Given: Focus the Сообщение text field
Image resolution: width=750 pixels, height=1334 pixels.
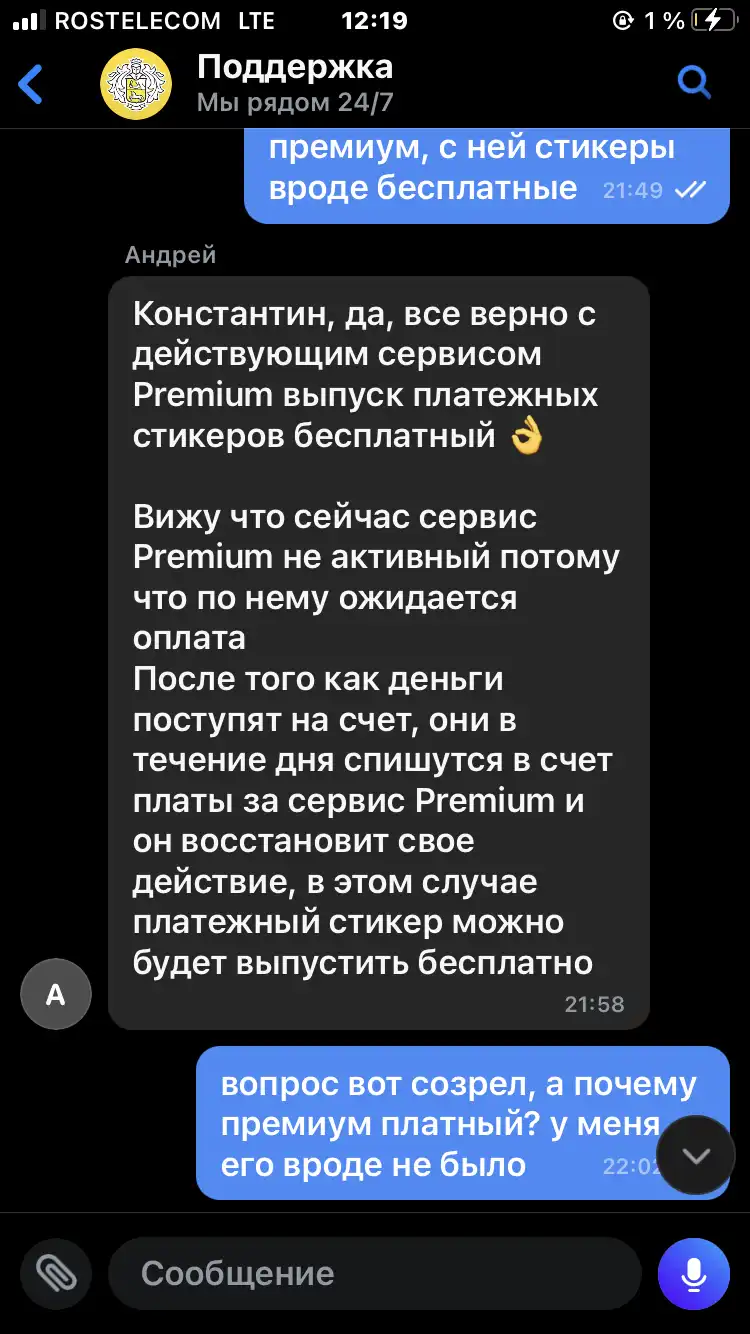Looking at the screenshot, I should point(374,1273).
